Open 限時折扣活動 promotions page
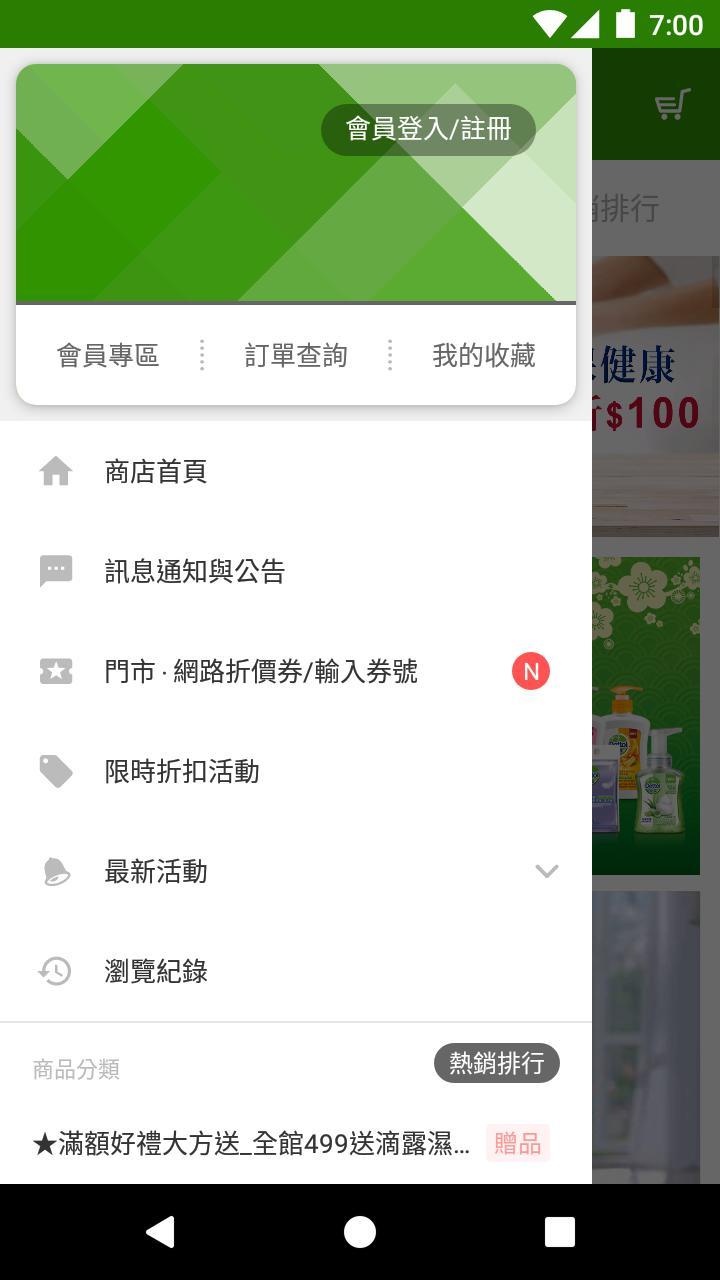 coord(180,771)
